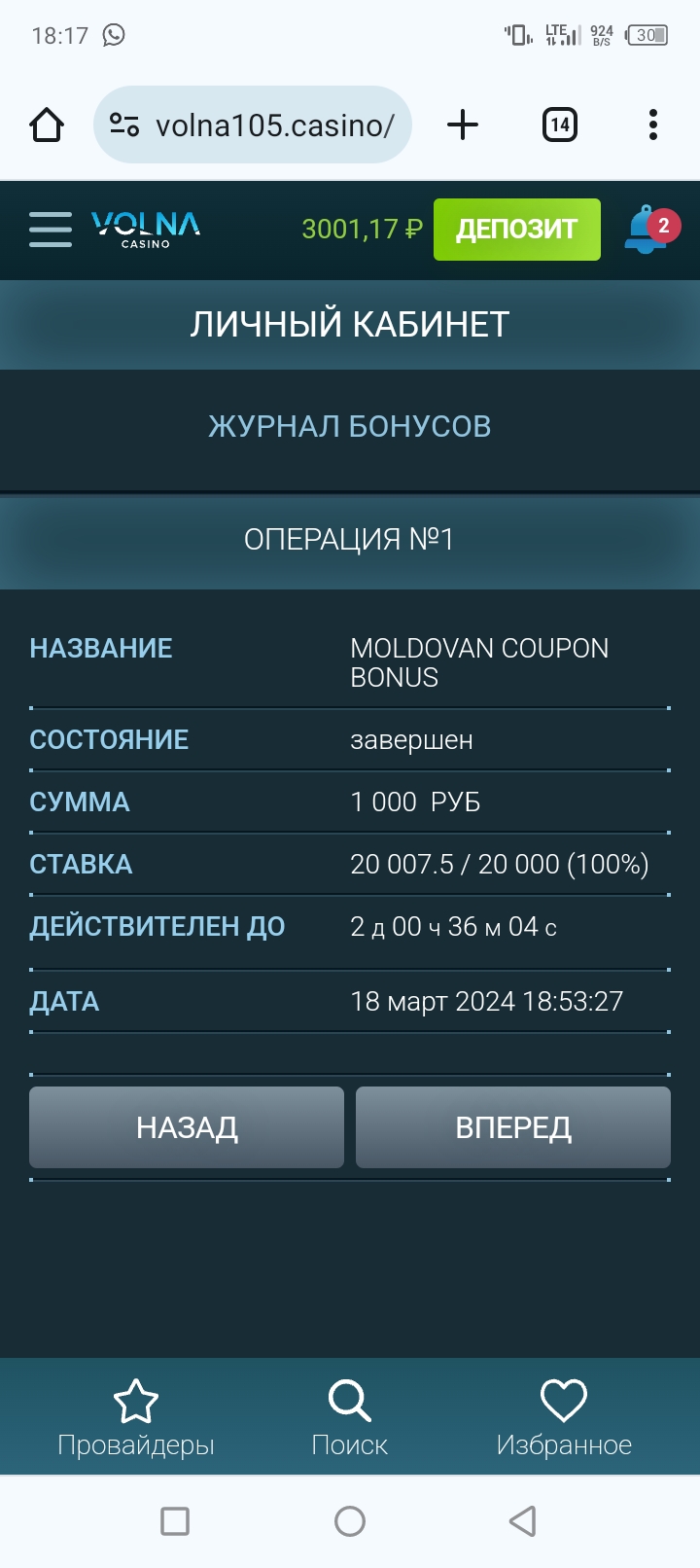Screen dimensions: 700x1568
Task: Open the recent apps view
Action: coord(175,1520)
